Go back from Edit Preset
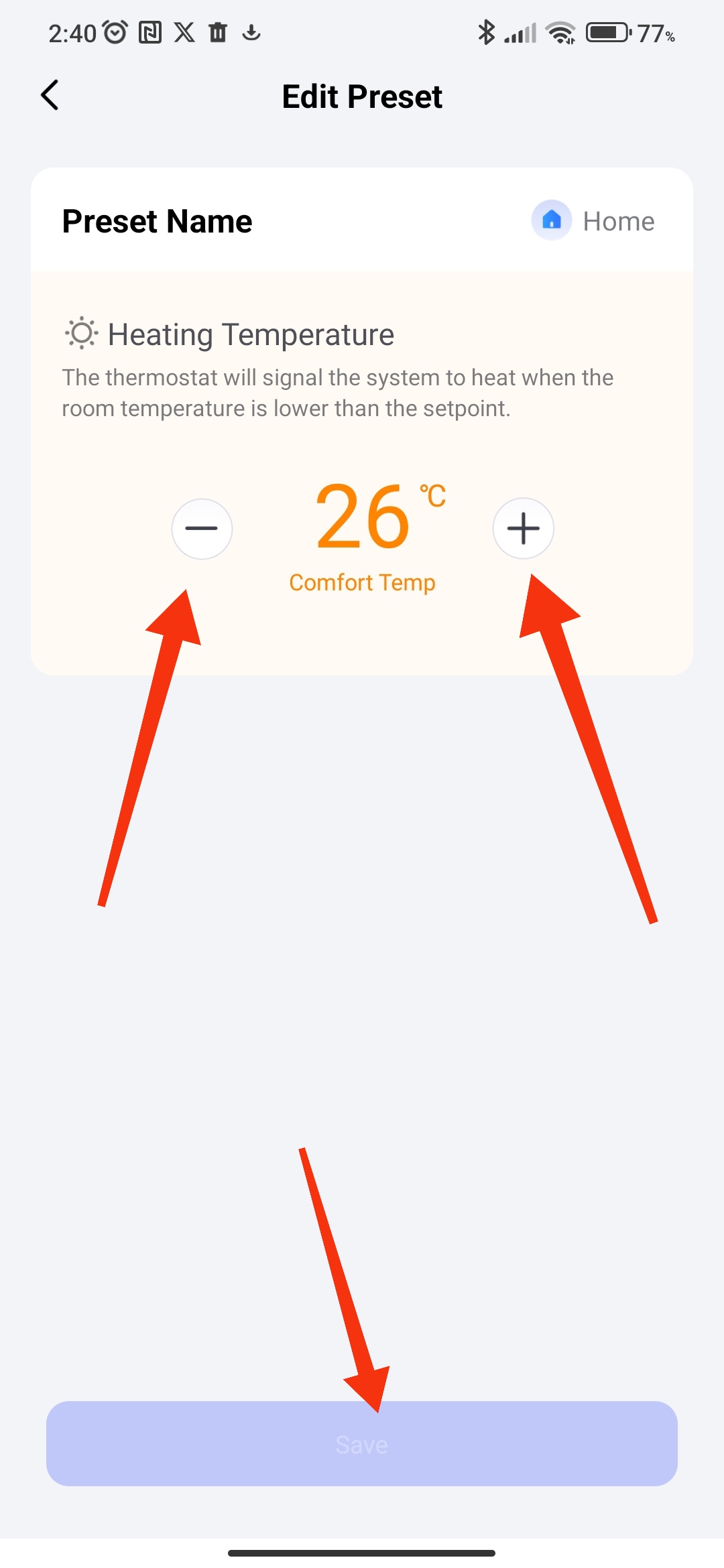Image resolution: width=724 pixels, height=1568 pixels. coord(50,95)
